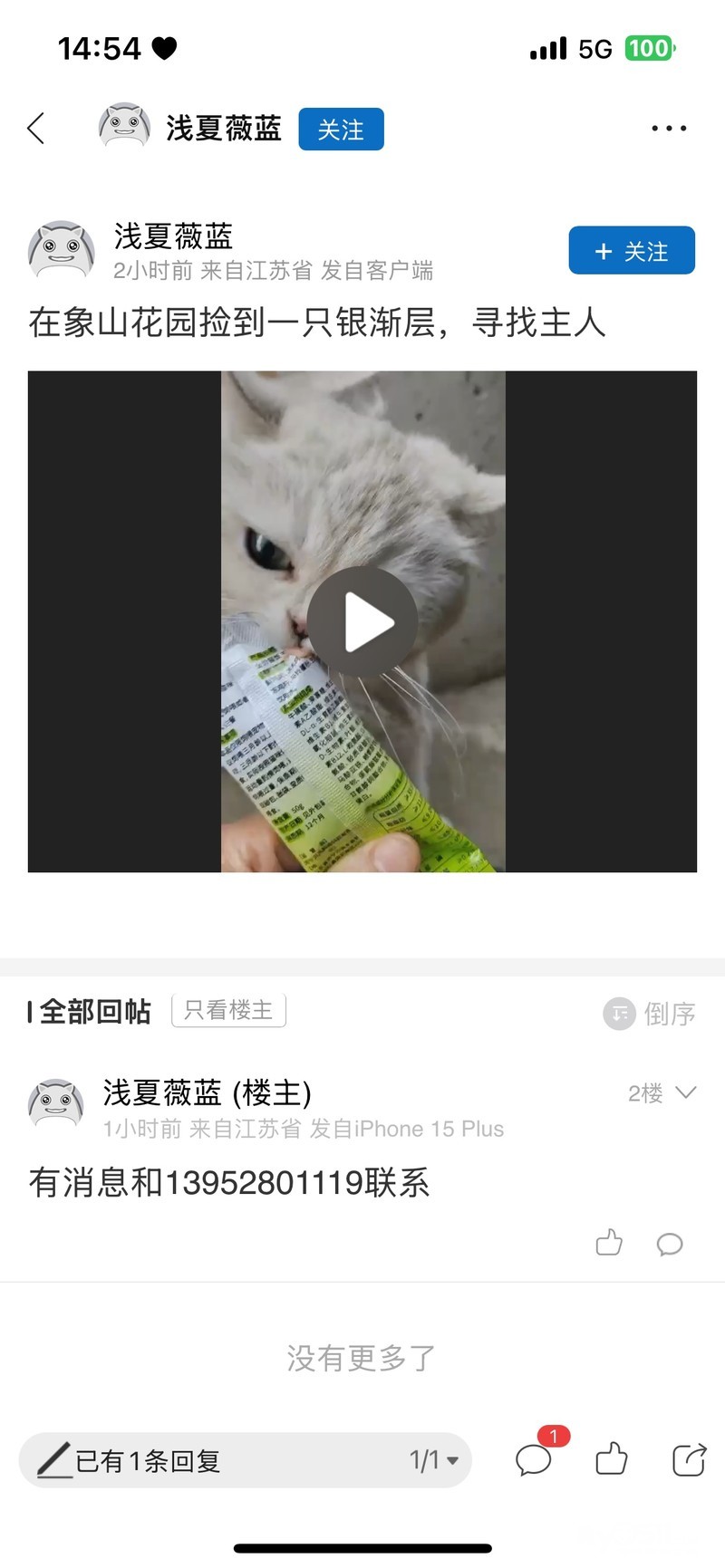Open comments from the bottom bubble icon
This screenshot has width=725, height=1568.
tap(535, 1459)
